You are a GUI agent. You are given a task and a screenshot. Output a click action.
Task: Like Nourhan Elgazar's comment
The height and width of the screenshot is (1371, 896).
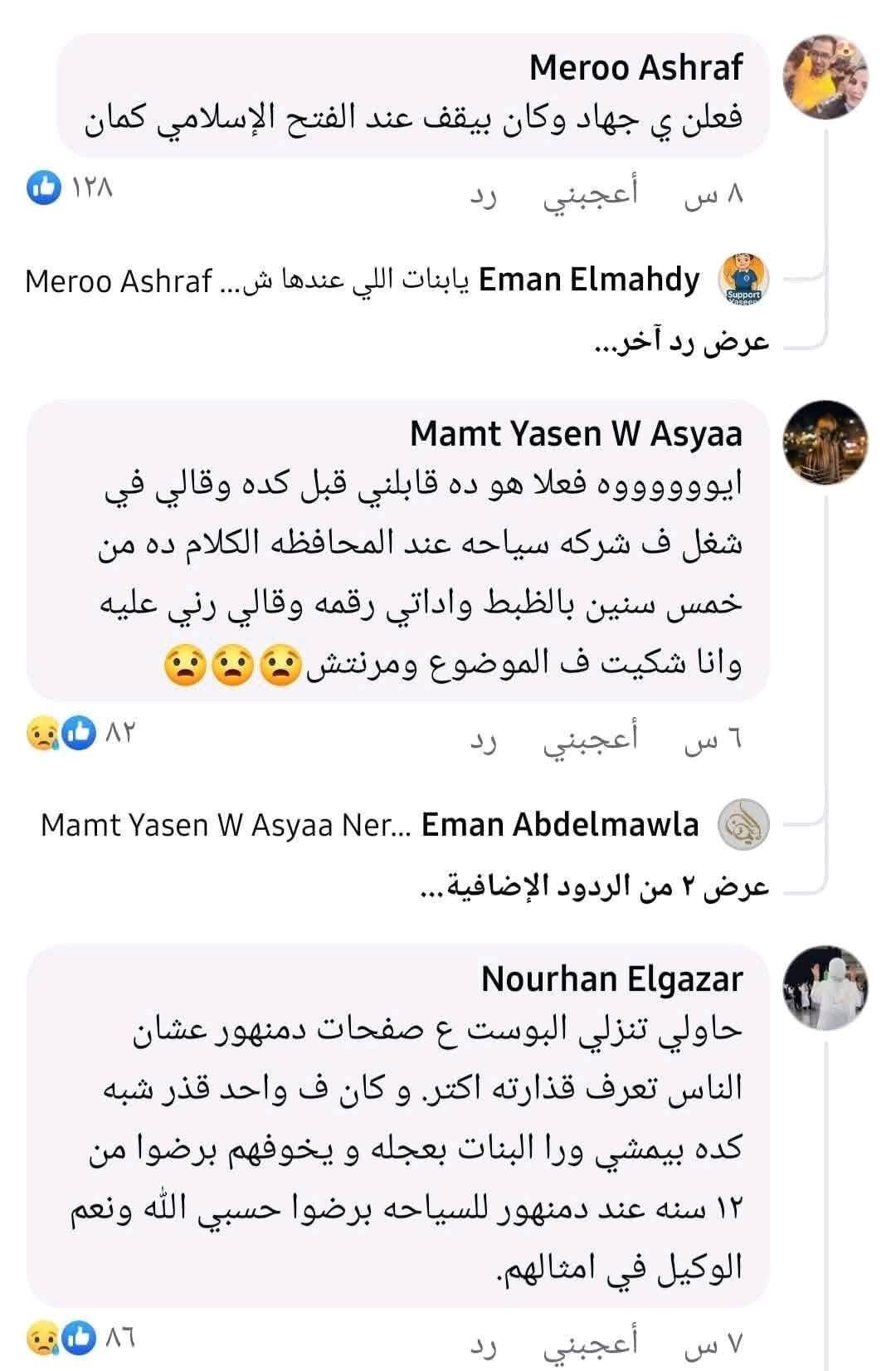(x=590, y=1342)
